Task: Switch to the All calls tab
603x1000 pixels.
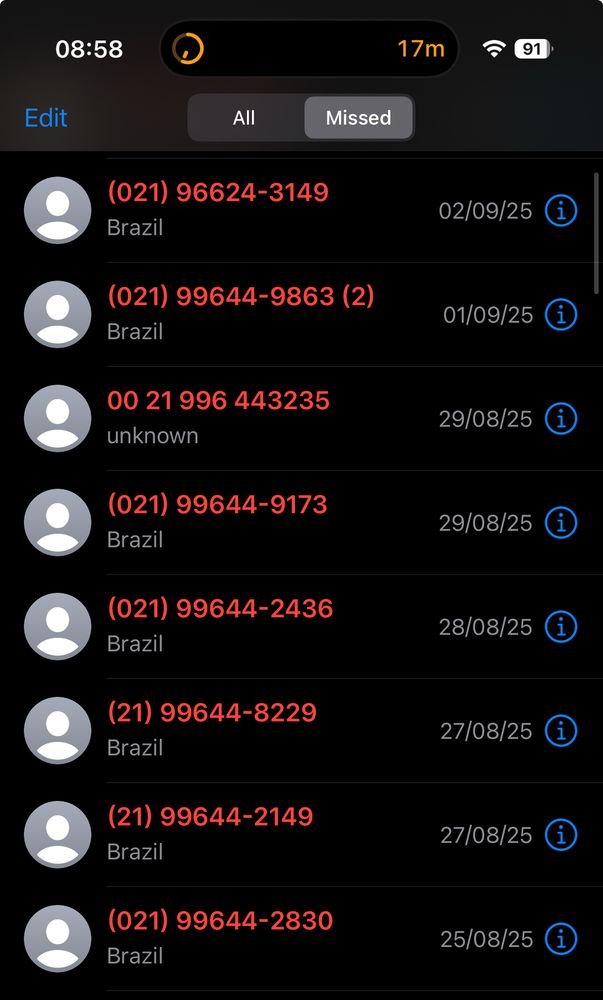Action: tap(244, 118)
